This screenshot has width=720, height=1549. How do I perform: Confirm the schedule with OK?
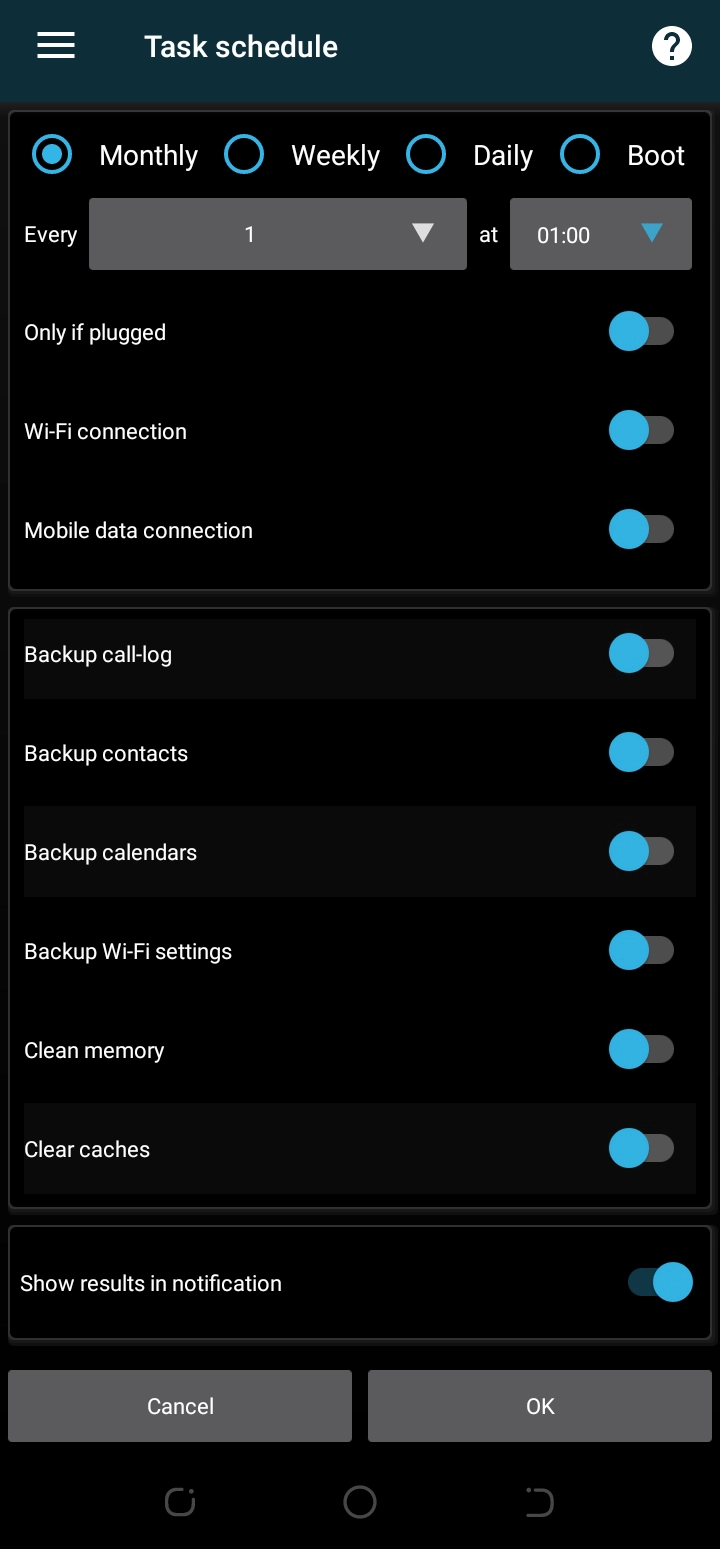tap(540, 1406)
